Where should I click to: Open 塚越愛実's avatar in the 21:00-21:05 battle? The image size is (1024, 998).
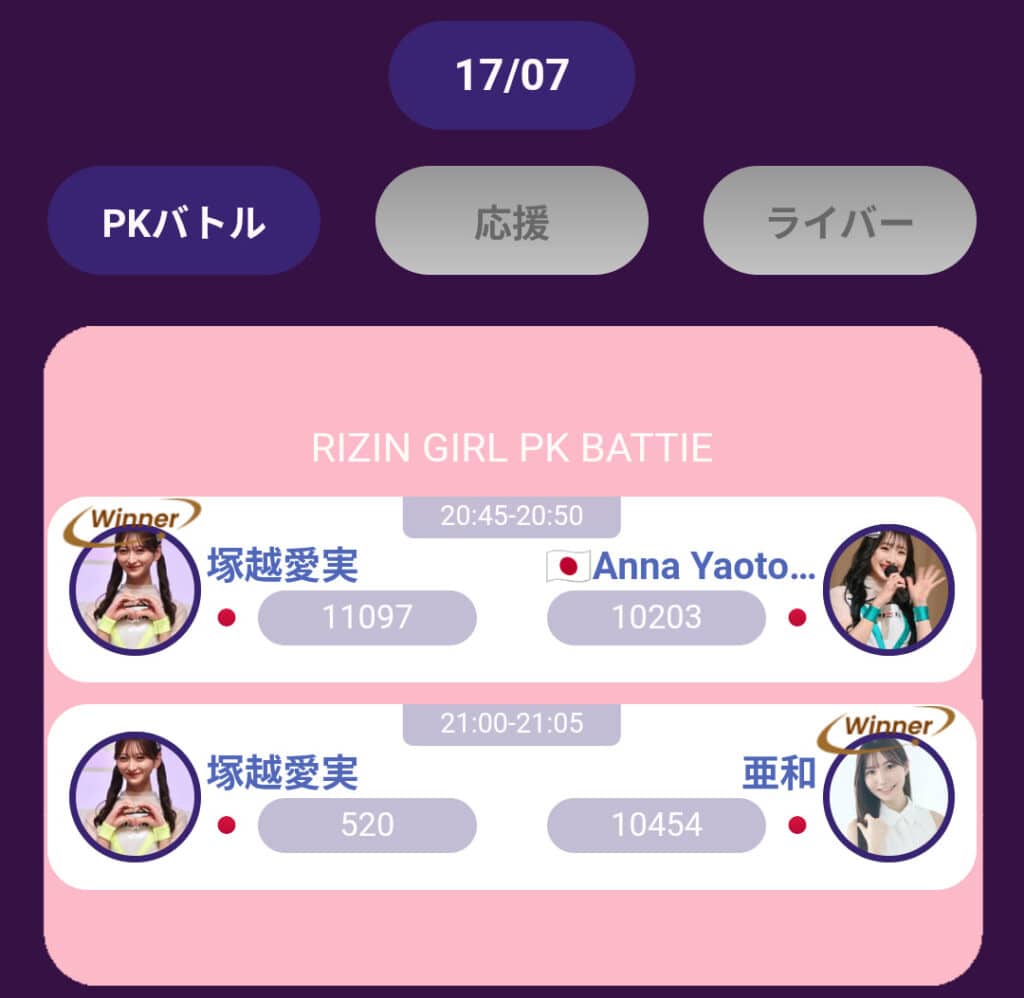[135, 797]
